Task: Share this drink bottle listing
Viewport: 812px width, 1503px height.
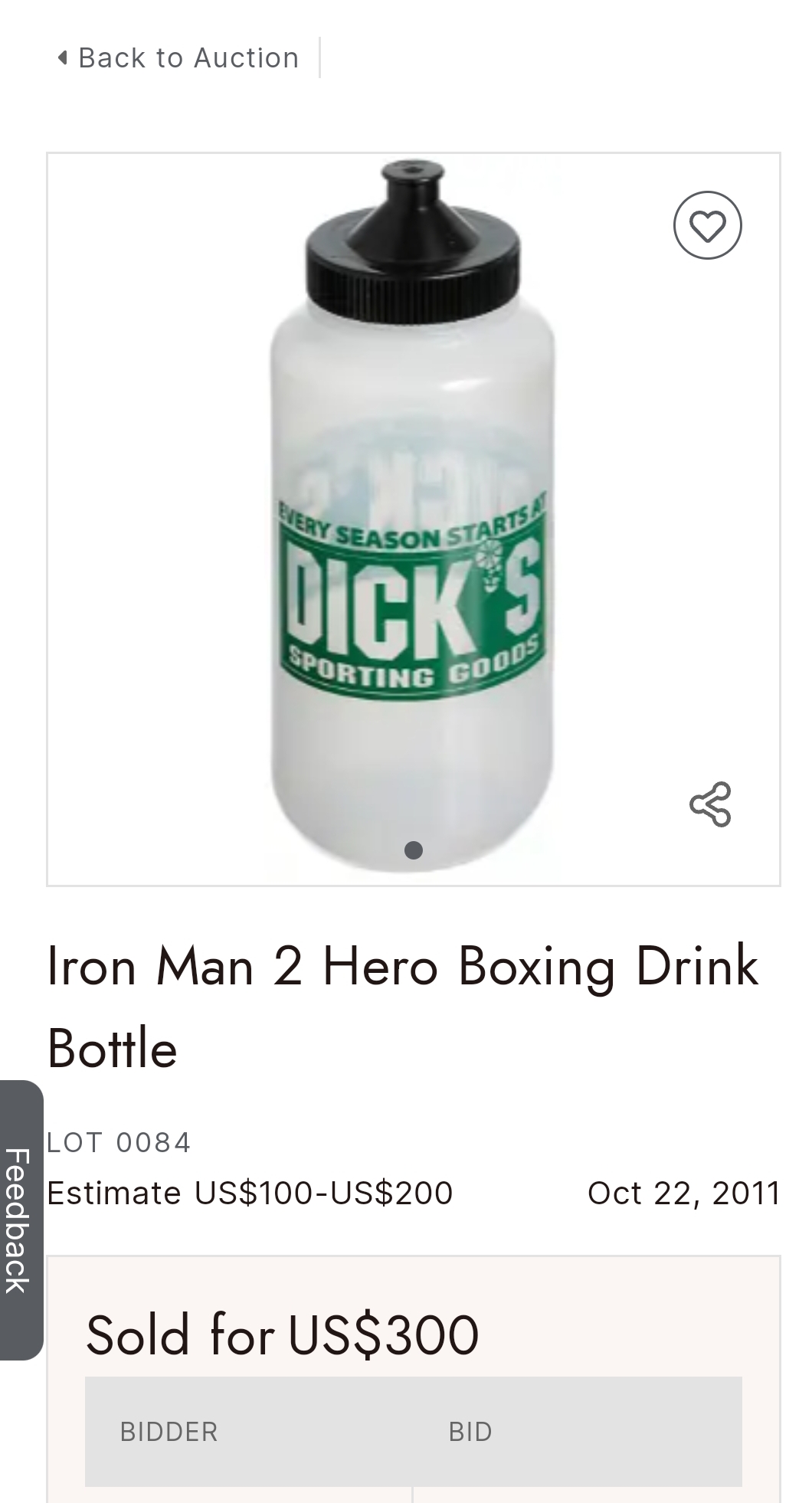Action: pos(710,804)
